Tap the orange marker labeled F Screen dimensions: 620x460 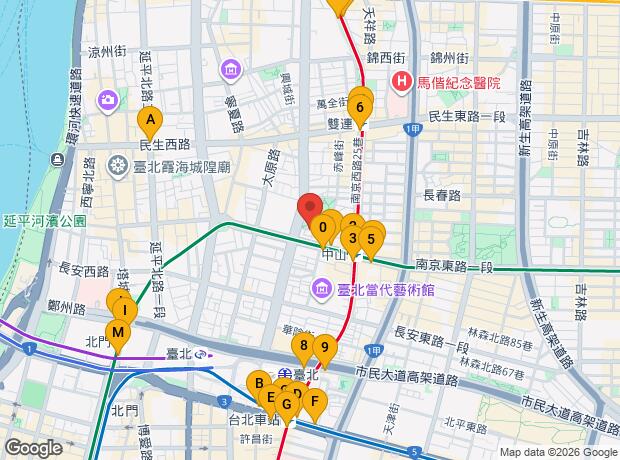[314, 402]
